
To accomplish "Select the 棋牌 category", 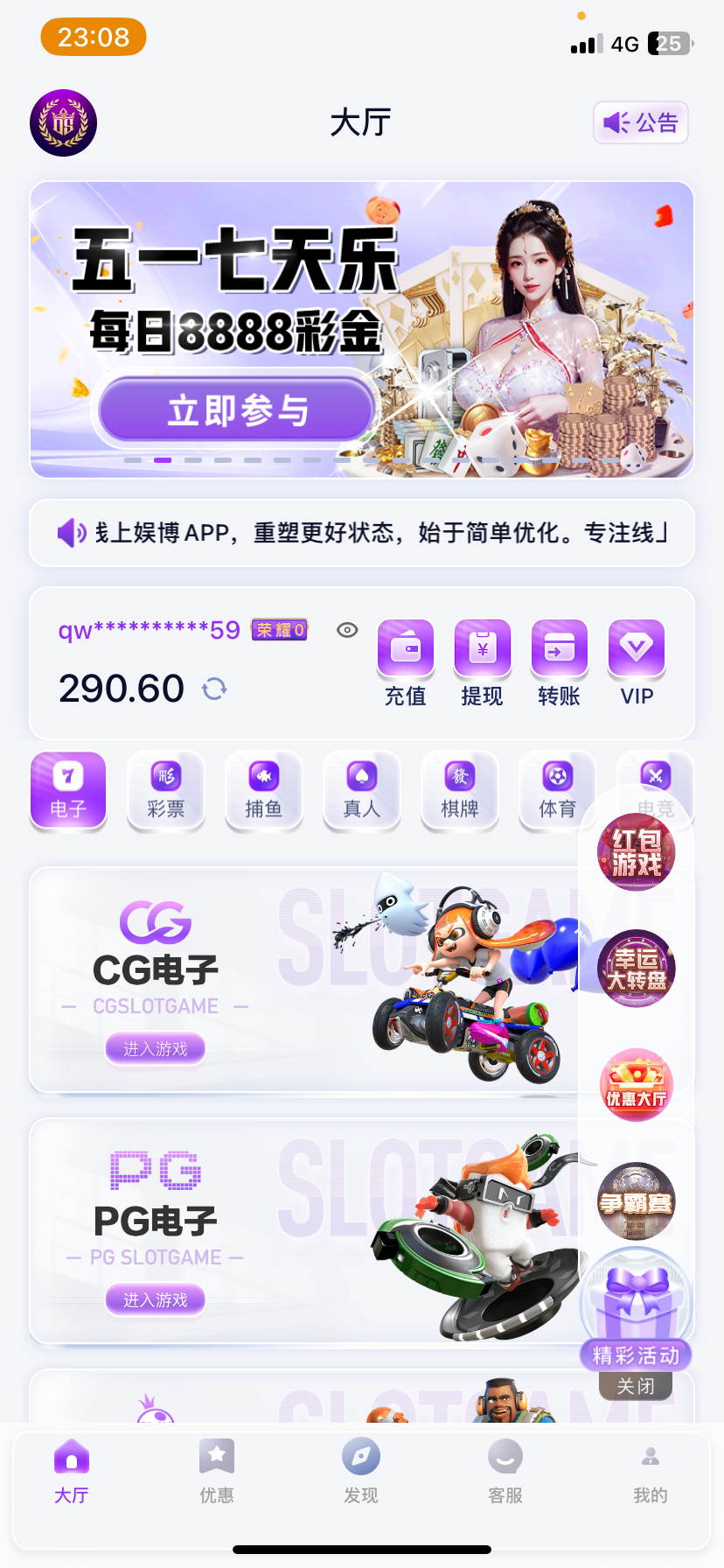I will click(460, 790).
